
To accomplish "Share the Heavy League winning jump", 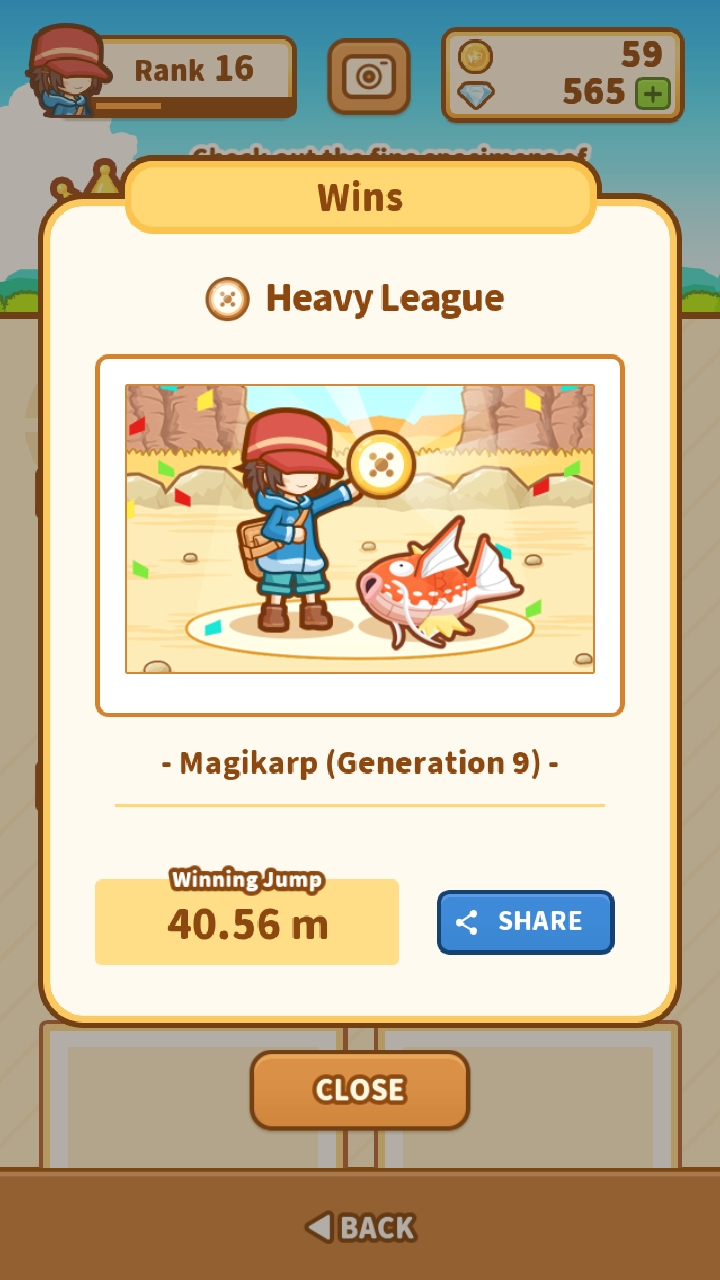I will (525, 921).
